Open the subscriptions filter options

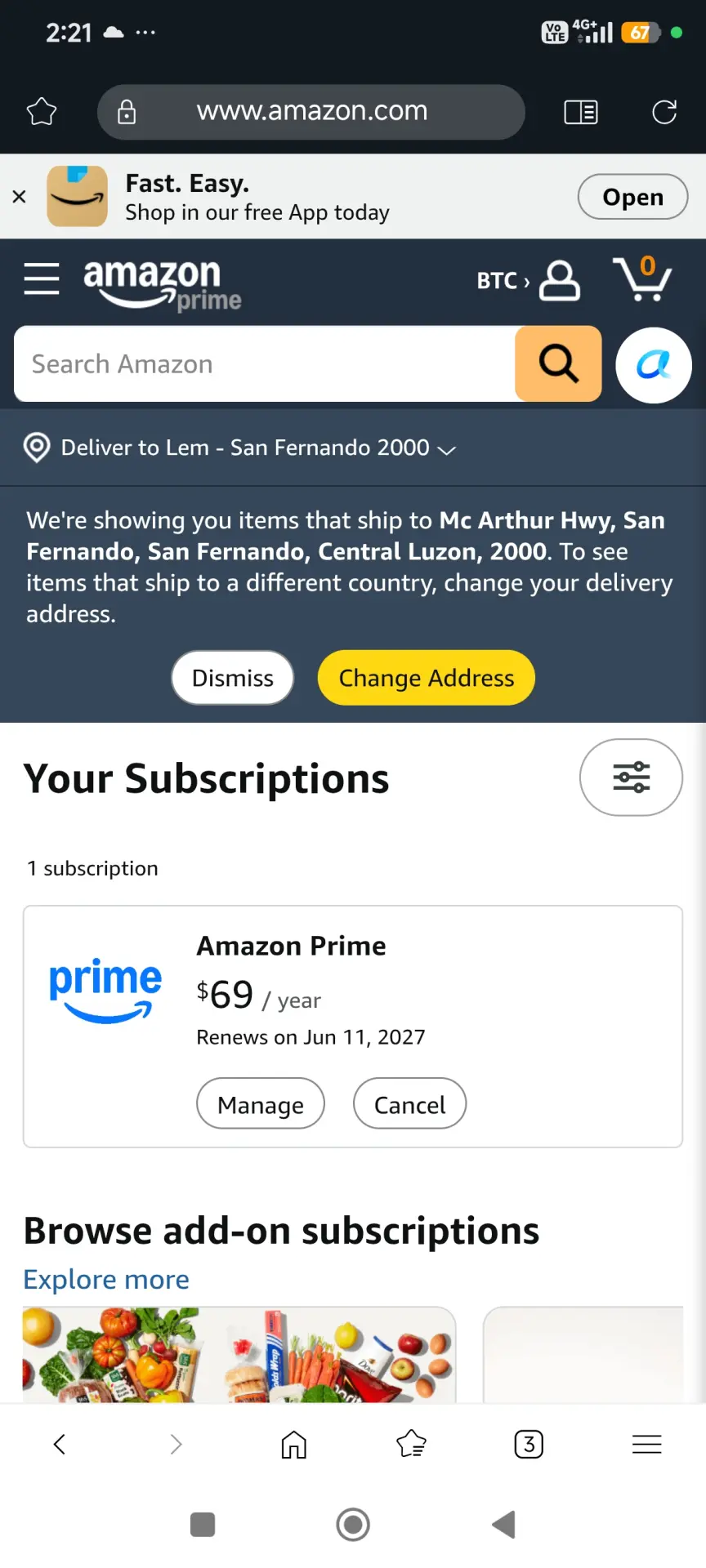631,777
